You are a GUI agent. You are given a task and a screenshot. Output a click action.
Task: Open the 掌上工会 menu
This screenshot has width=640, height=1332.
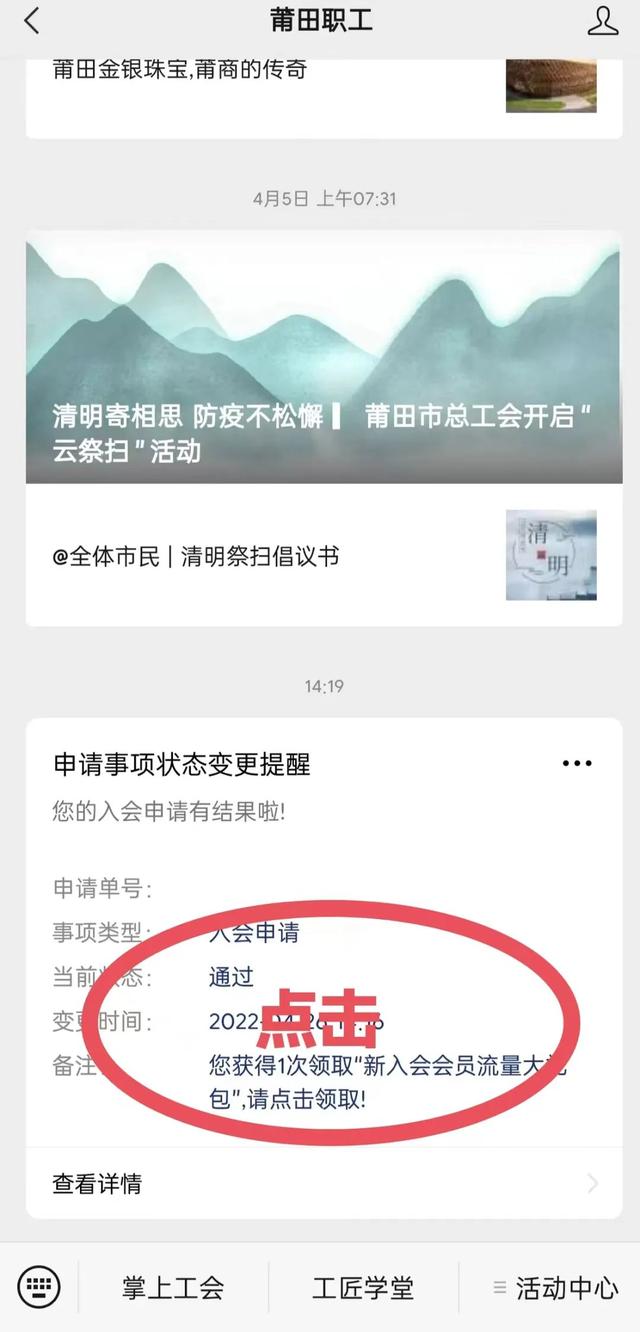[173, 1288]
